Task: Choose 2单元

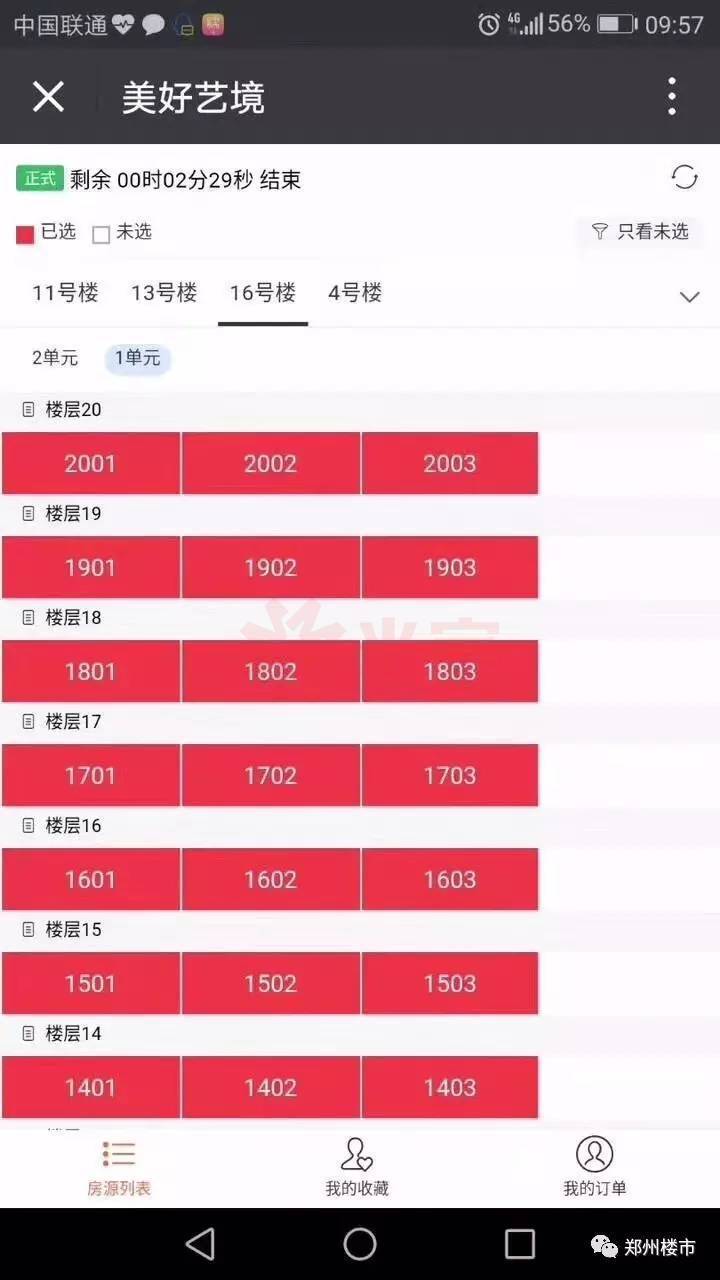Action: click(x=55, y=358)
